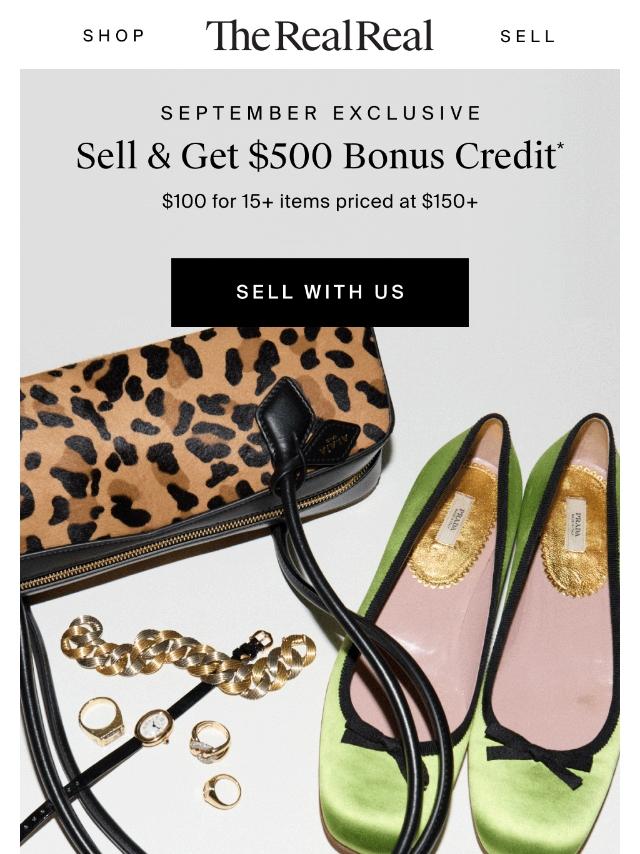This screenshot has height=854, width=640.
Task: Open the SHOP link
Action: click(x=114, y=36)
